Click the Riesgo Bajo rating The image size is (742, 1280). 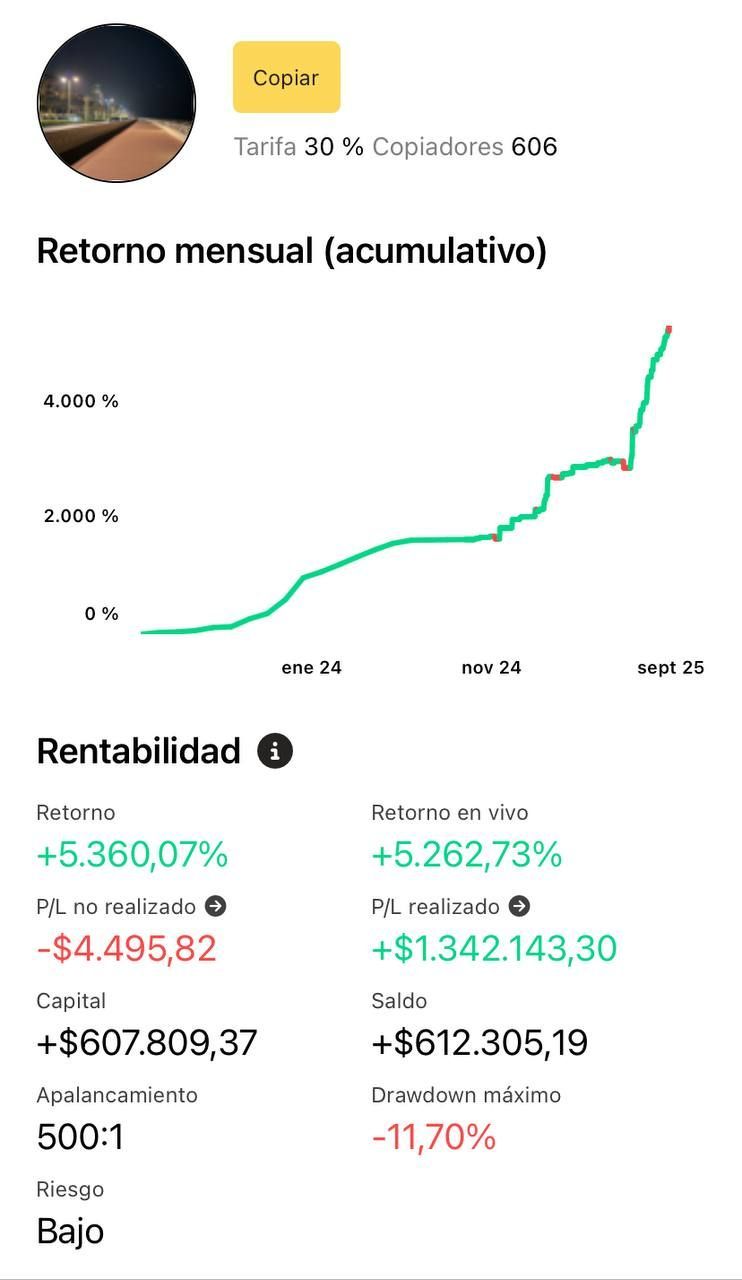(70, 1231)
